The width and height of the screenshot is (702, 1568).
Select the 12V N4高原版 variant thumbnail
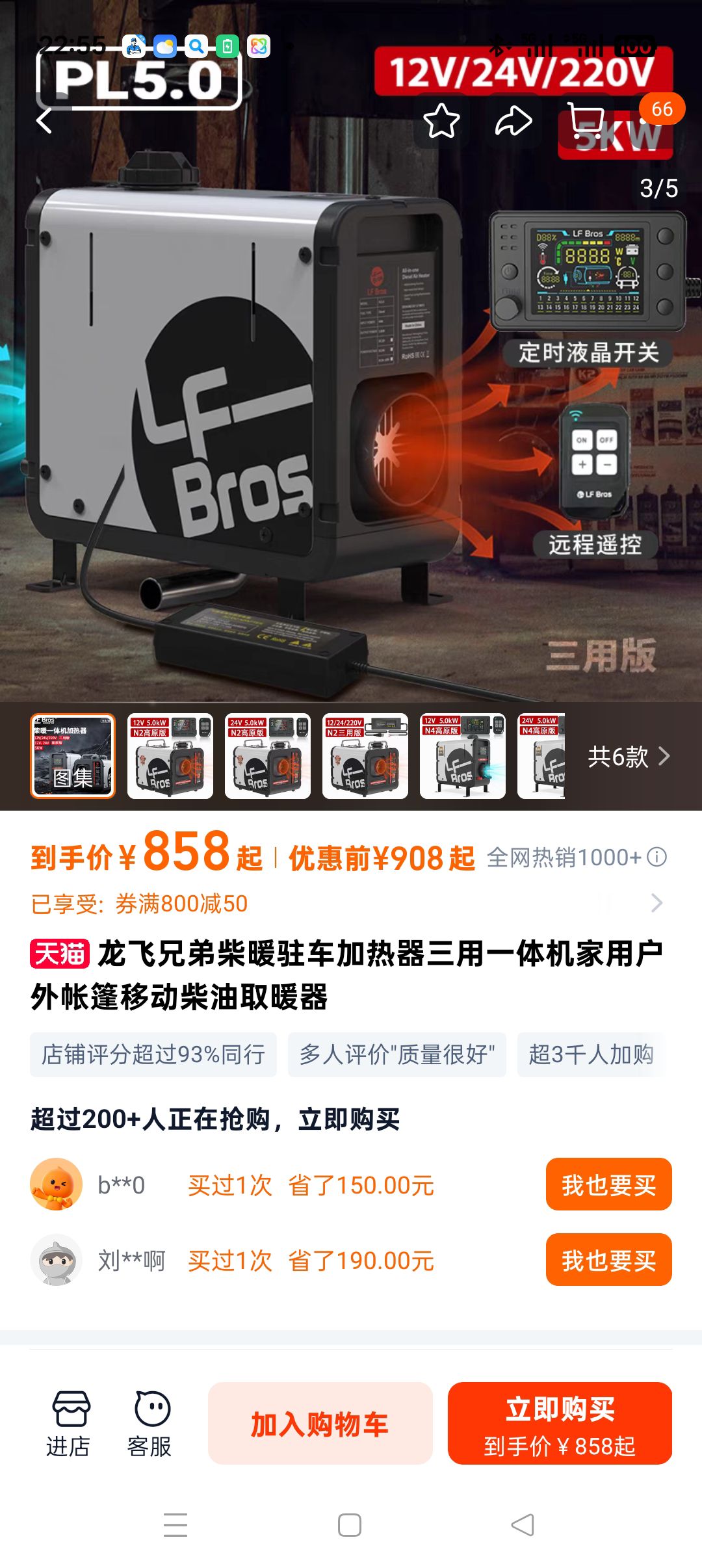point(463,756)
